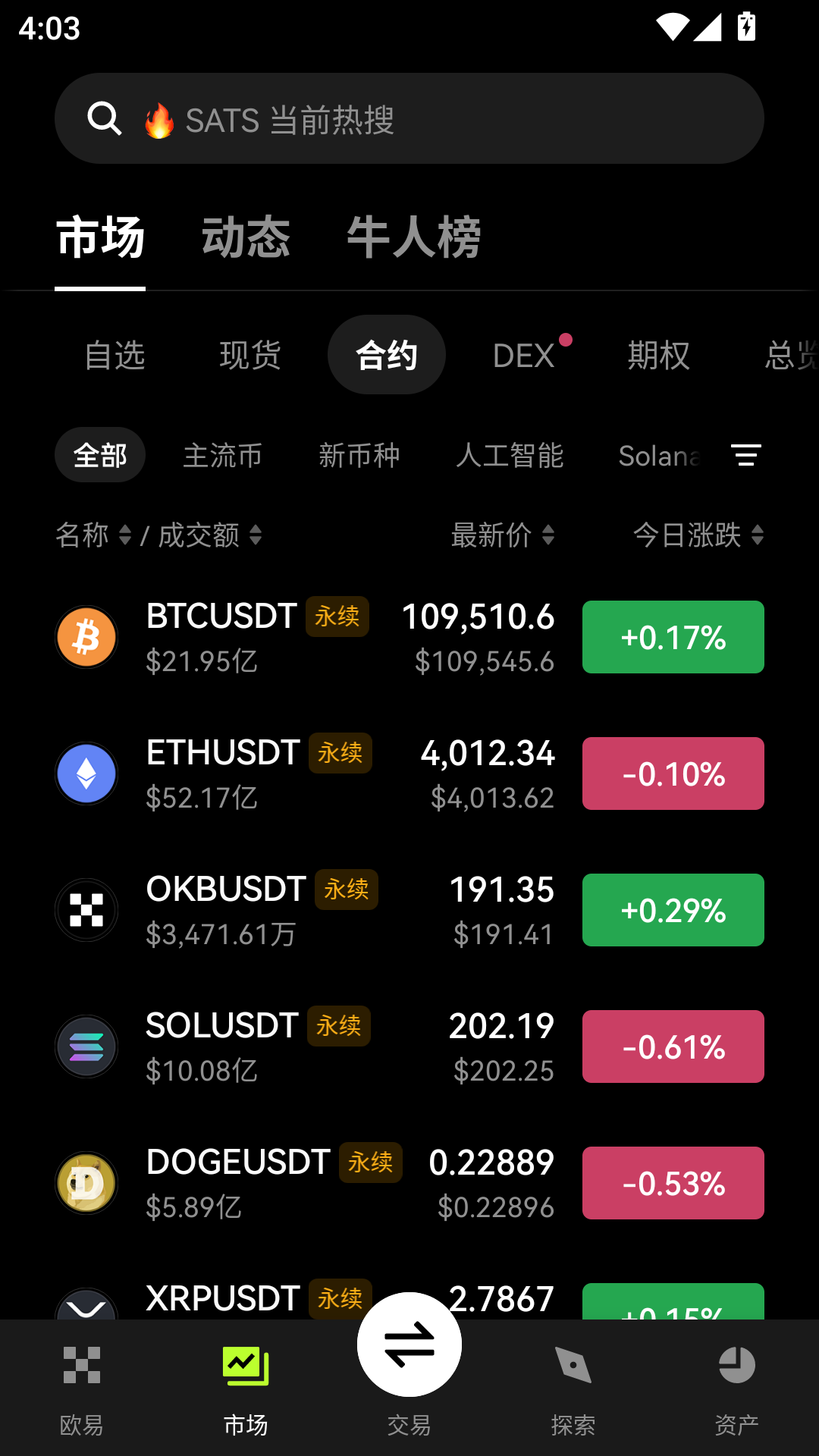Open the market filter dropdown next to Solana

746,455
